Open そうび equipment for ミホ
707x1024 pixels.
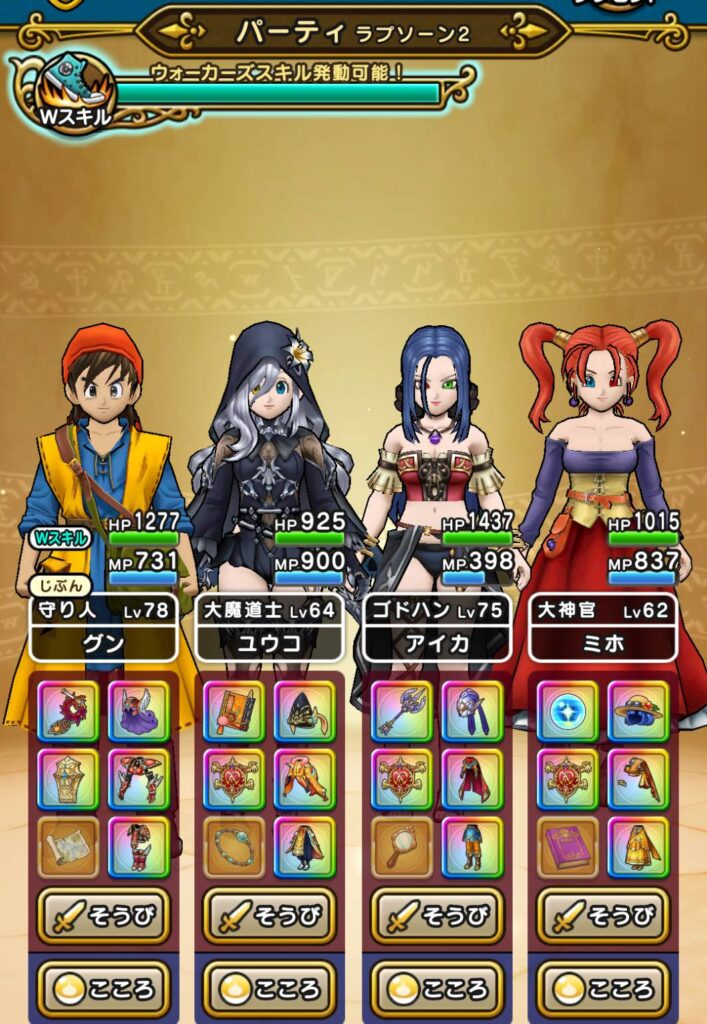603,915
